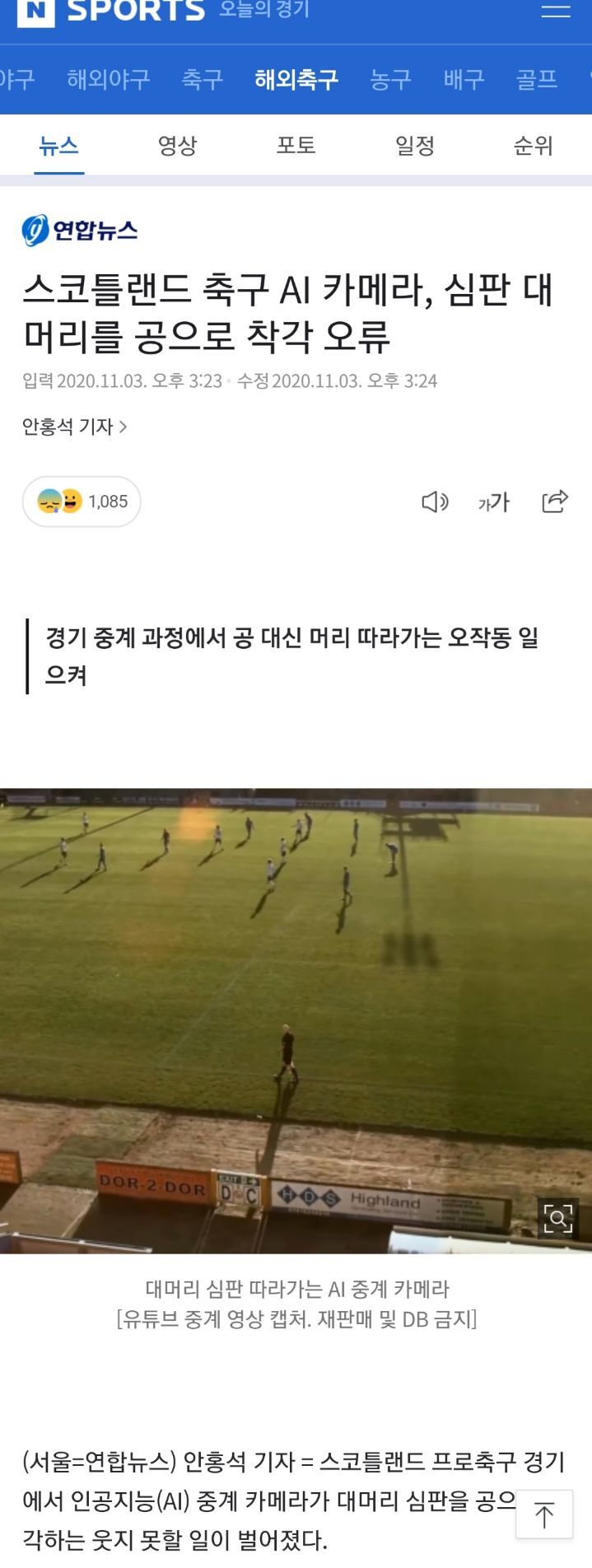Image resolution: width=592 pixels, height=1568 pixels.
Task: Select the 포토 tab
Action: pos(296,147)
